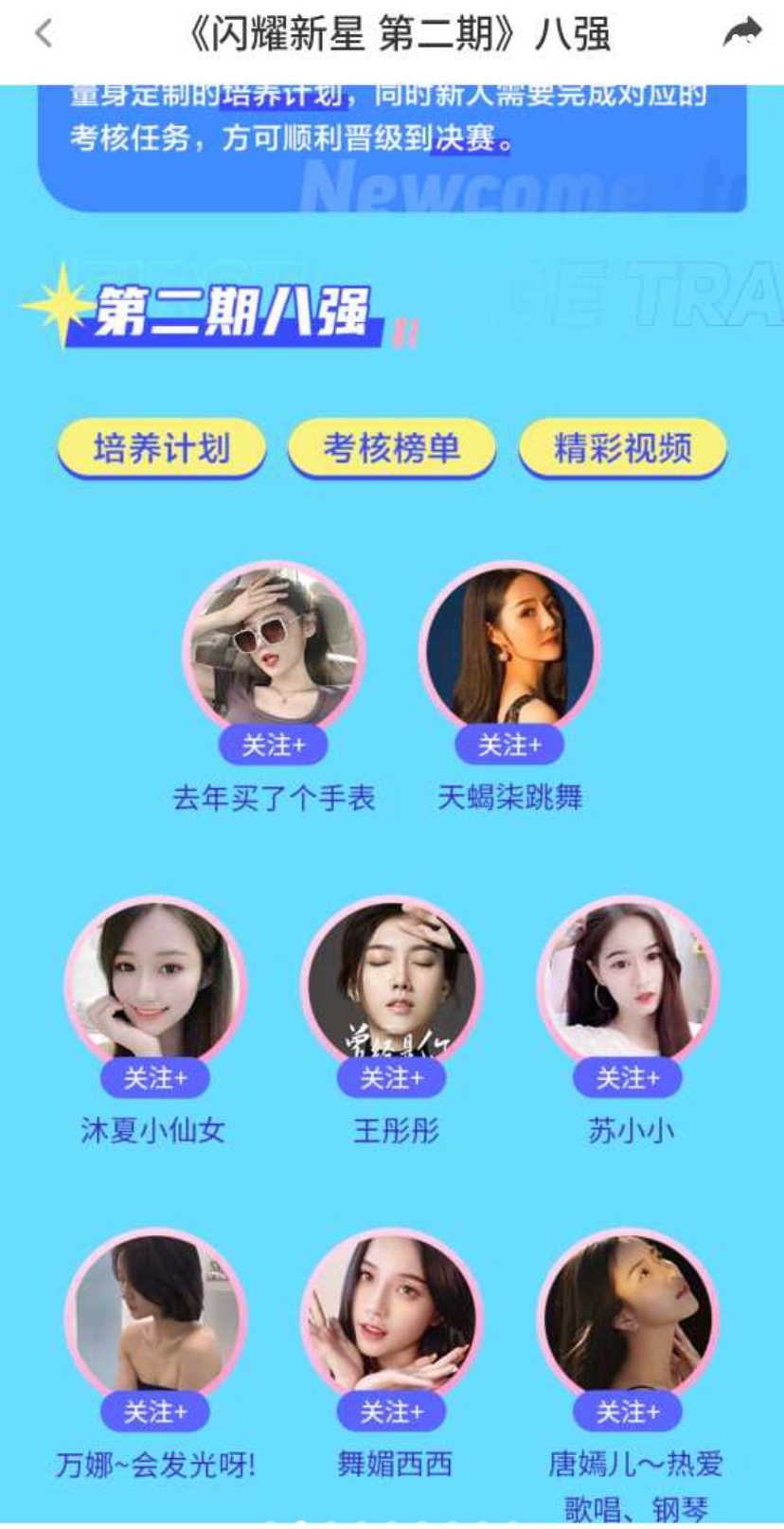Open the 培养计划 section
Screen dimensions: 784x1529
click(161, 448)
